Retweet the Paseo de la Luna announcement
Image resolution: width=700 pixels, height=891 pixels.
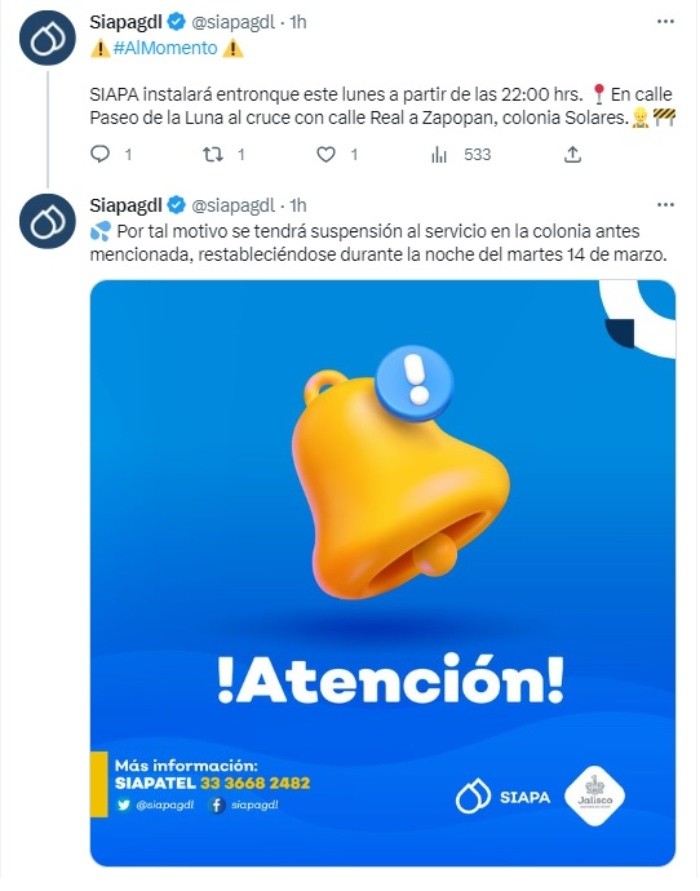coord(211,155)
